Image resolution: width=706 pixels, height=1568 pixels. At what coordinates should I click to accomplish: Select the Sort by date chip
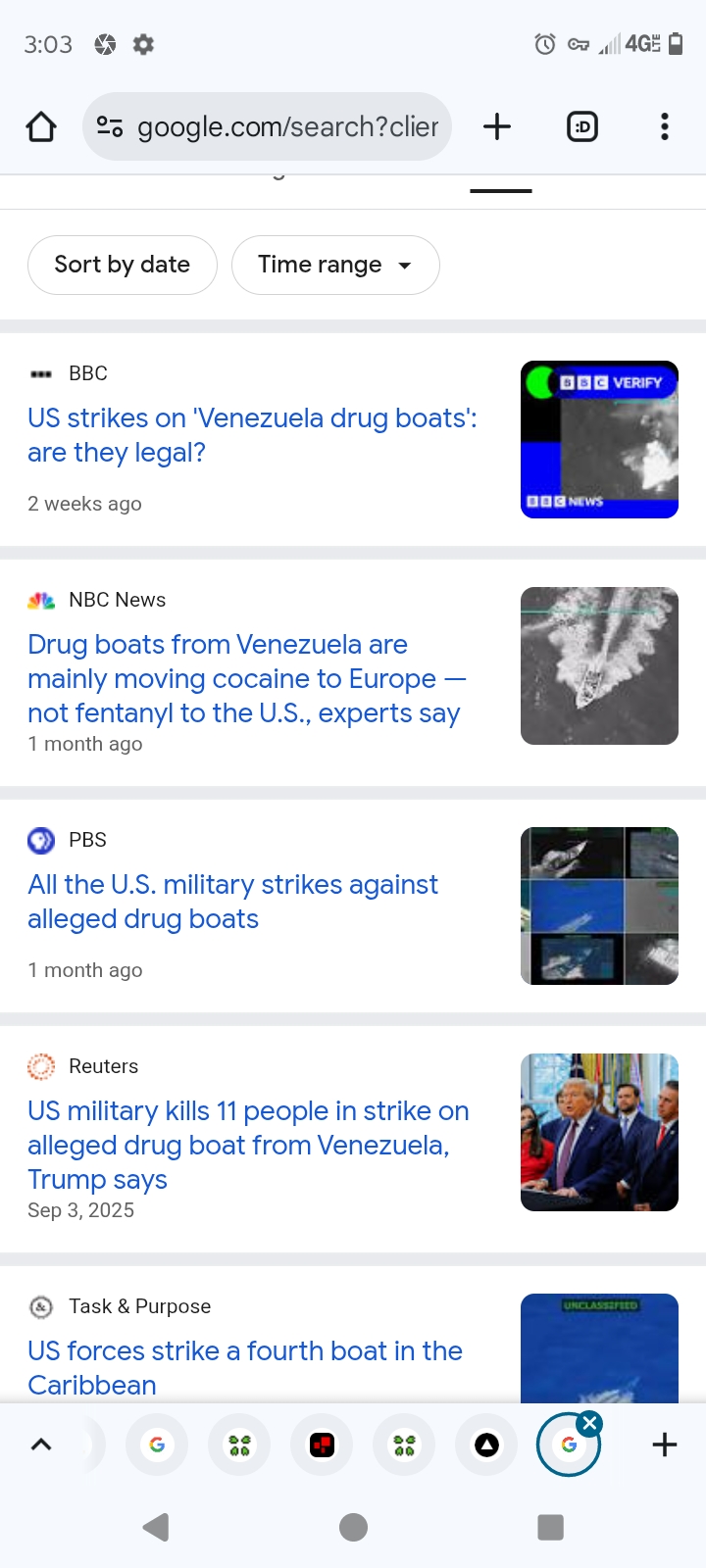(x=123, y=265)
